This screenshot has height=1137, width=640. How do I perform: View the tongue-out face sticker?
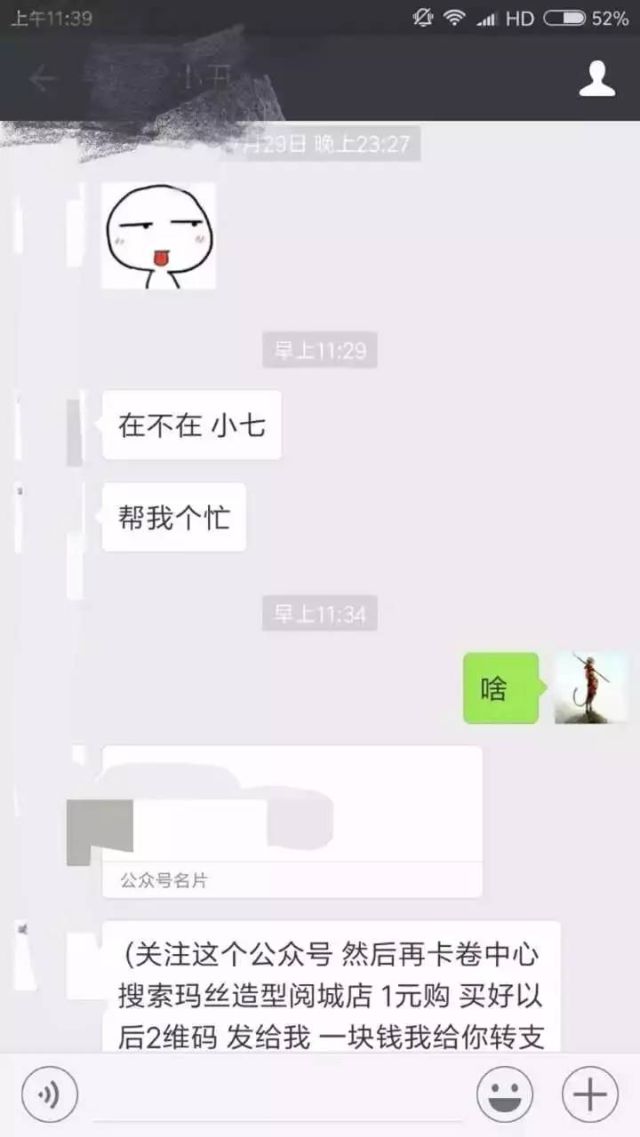point(159,237)
